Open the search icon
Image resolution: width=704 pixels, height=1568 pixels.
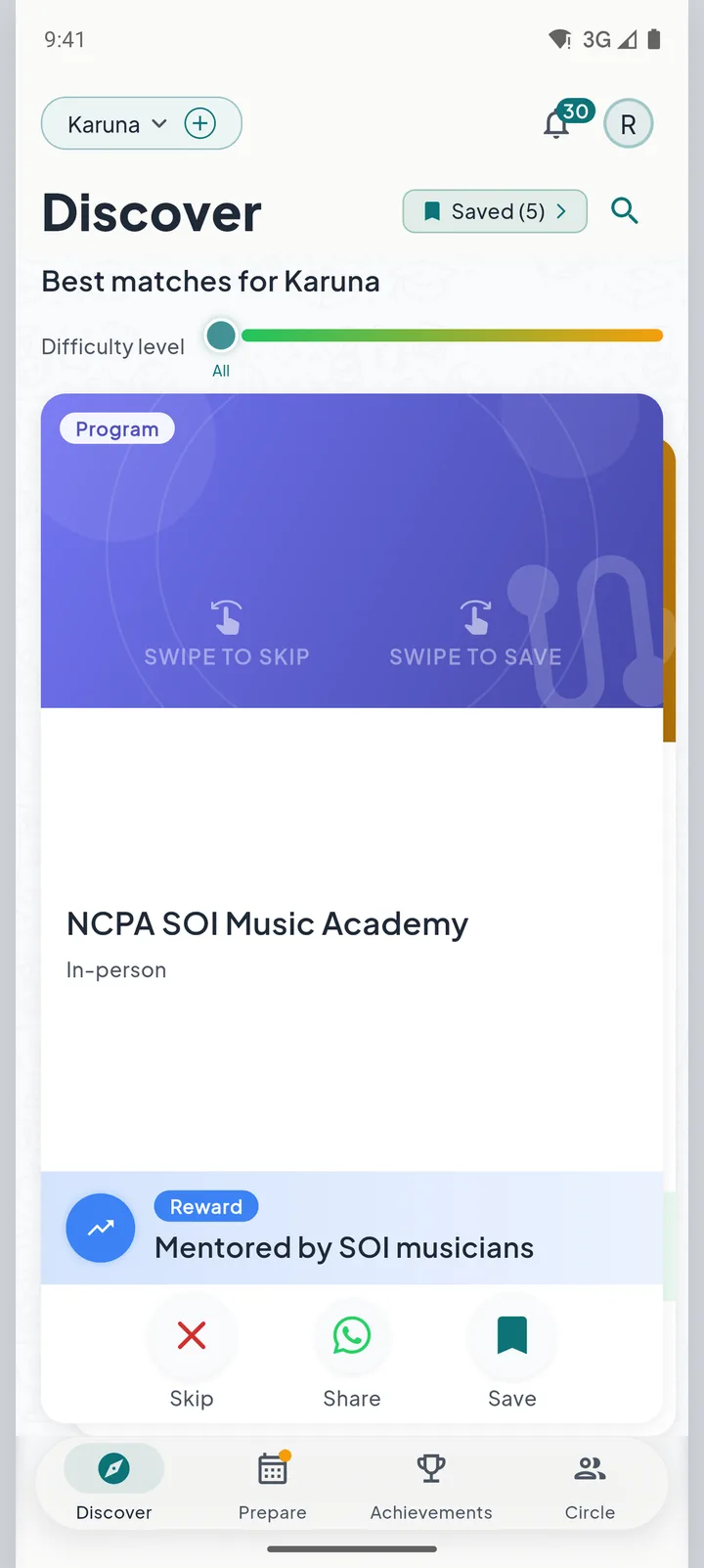pos(625,211)
